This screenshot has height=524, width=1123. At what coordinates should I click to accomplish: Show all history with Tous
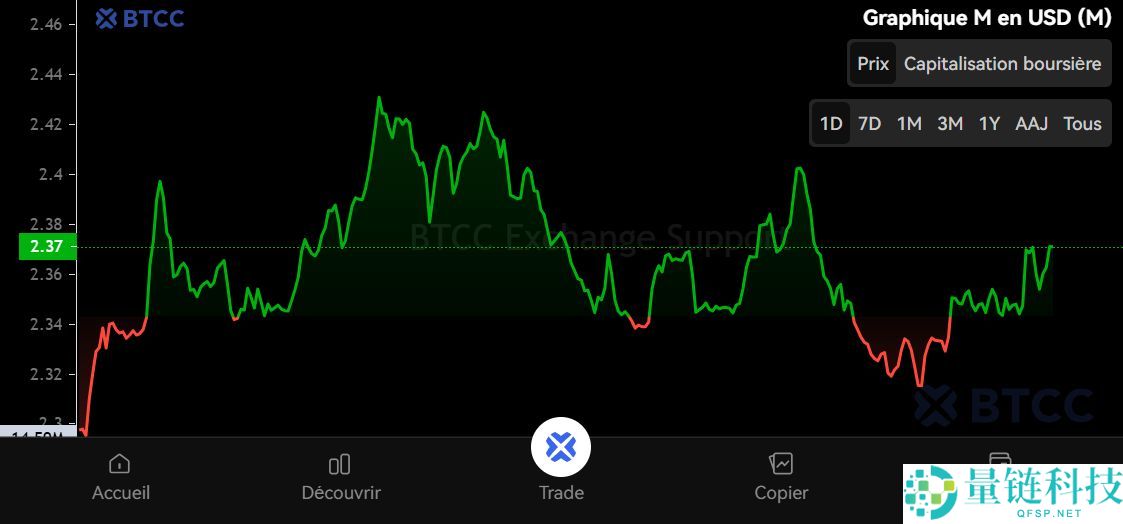(x=1082, y=124)
